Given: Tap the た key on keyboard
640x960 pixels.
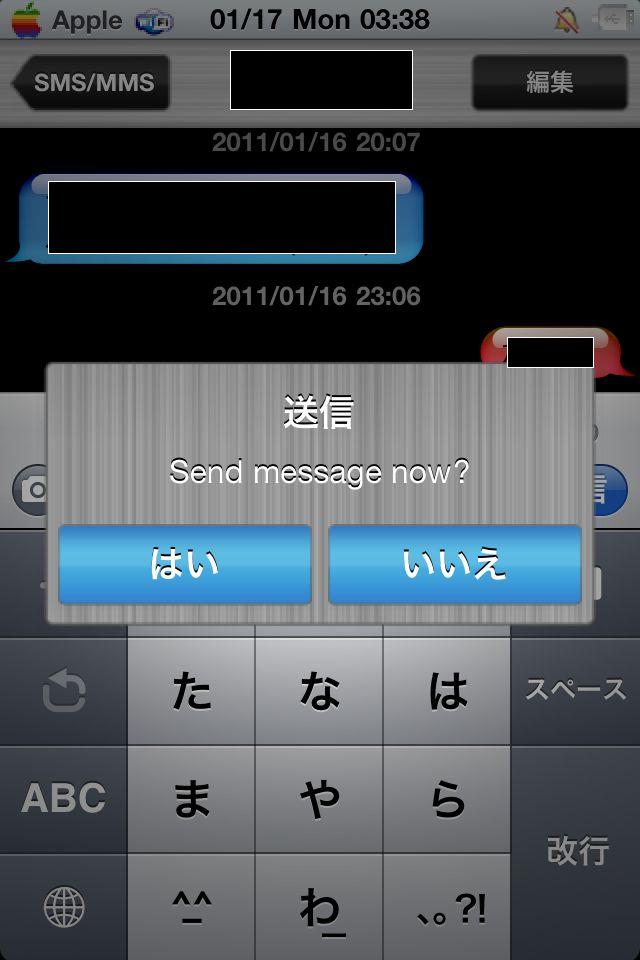Looking at the screenshot, I should click(x=191, y=691).
